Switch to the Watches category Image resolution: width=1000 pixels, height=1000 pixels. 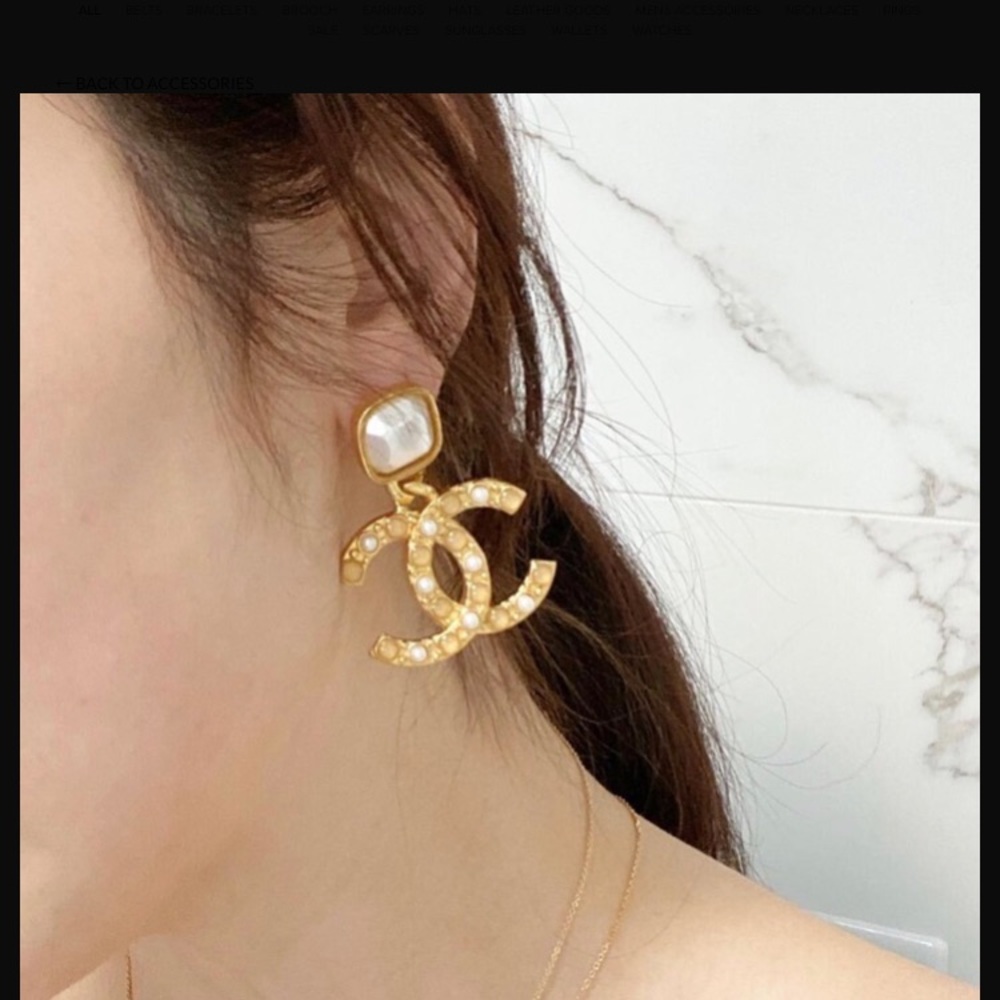[x=661, y=30]
